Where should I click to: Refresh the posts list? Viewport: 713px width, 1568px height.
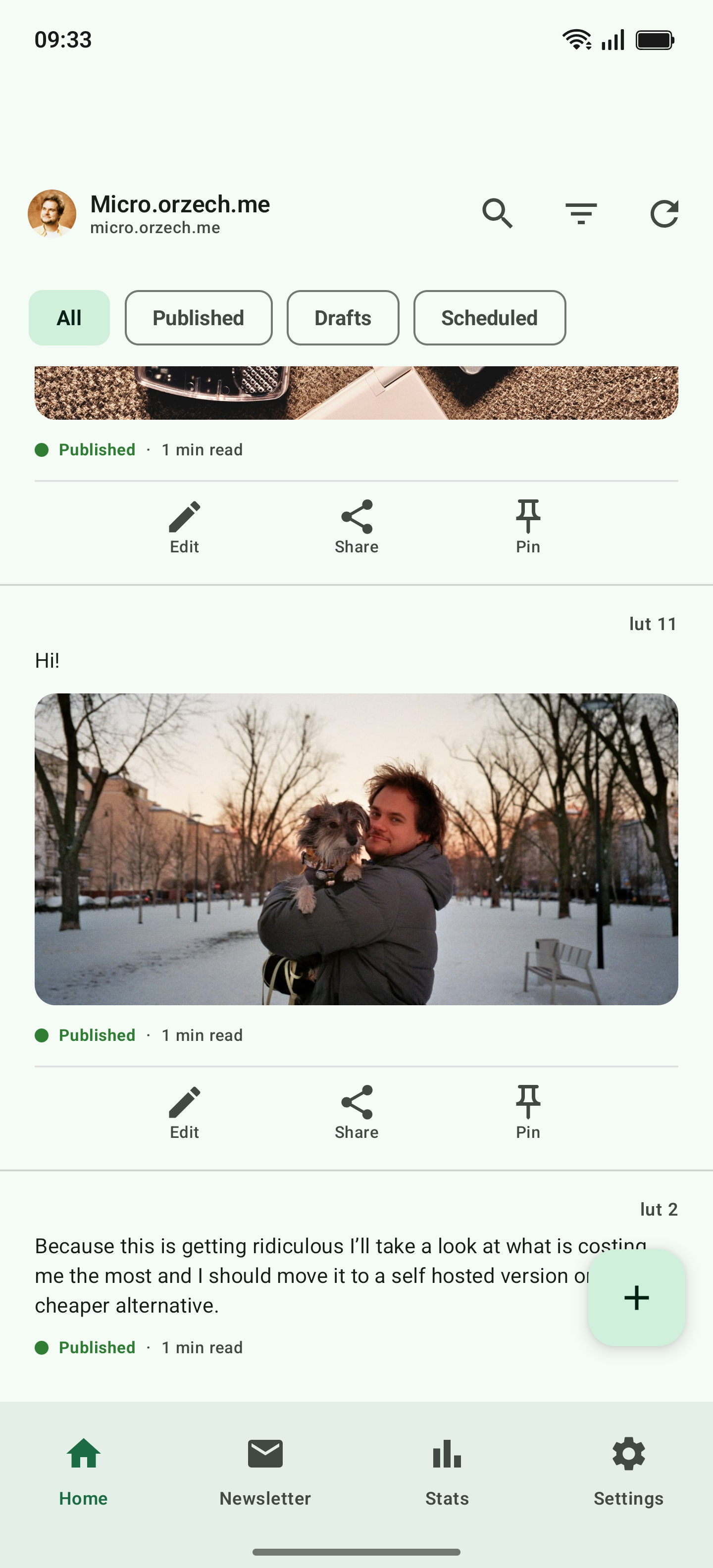[x=663, y=213]
